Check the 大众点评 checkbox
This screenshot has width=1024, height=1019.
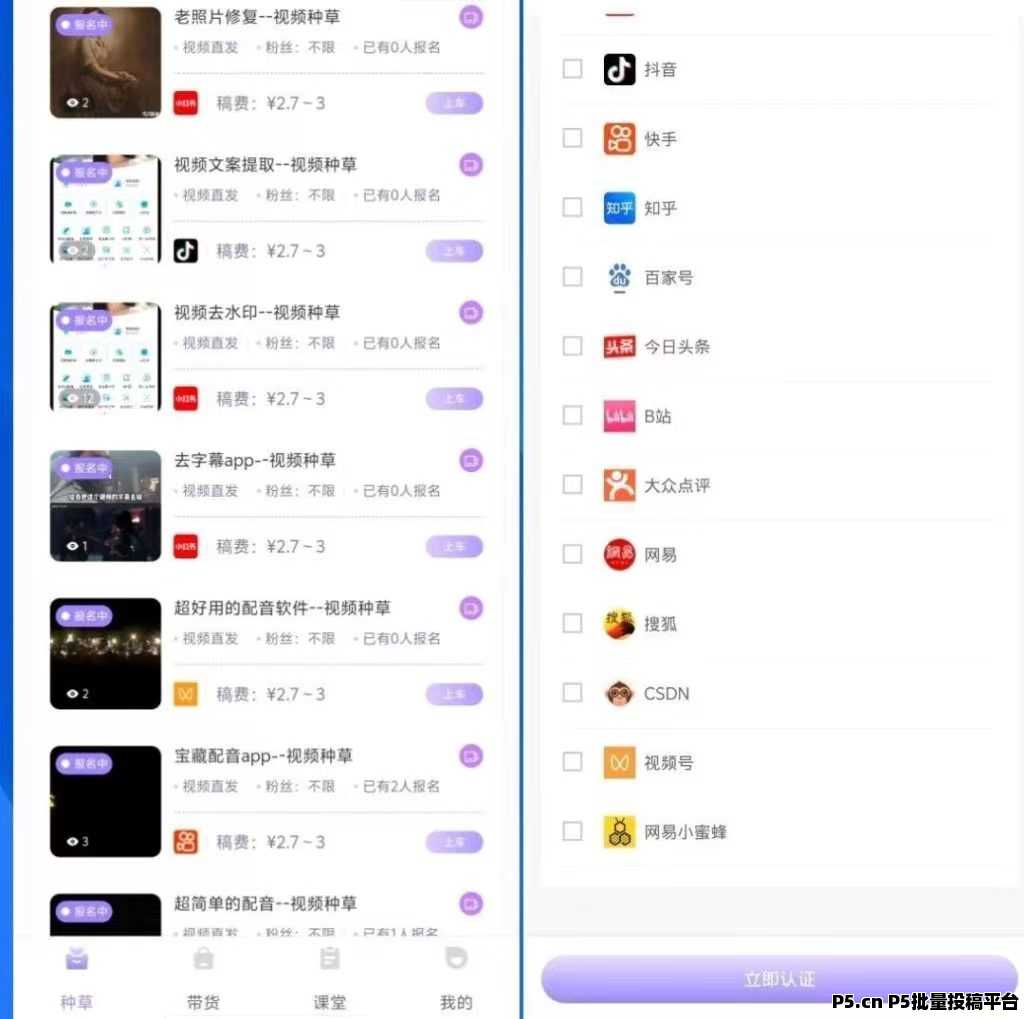pyautogui.click(x=573, y=484)
